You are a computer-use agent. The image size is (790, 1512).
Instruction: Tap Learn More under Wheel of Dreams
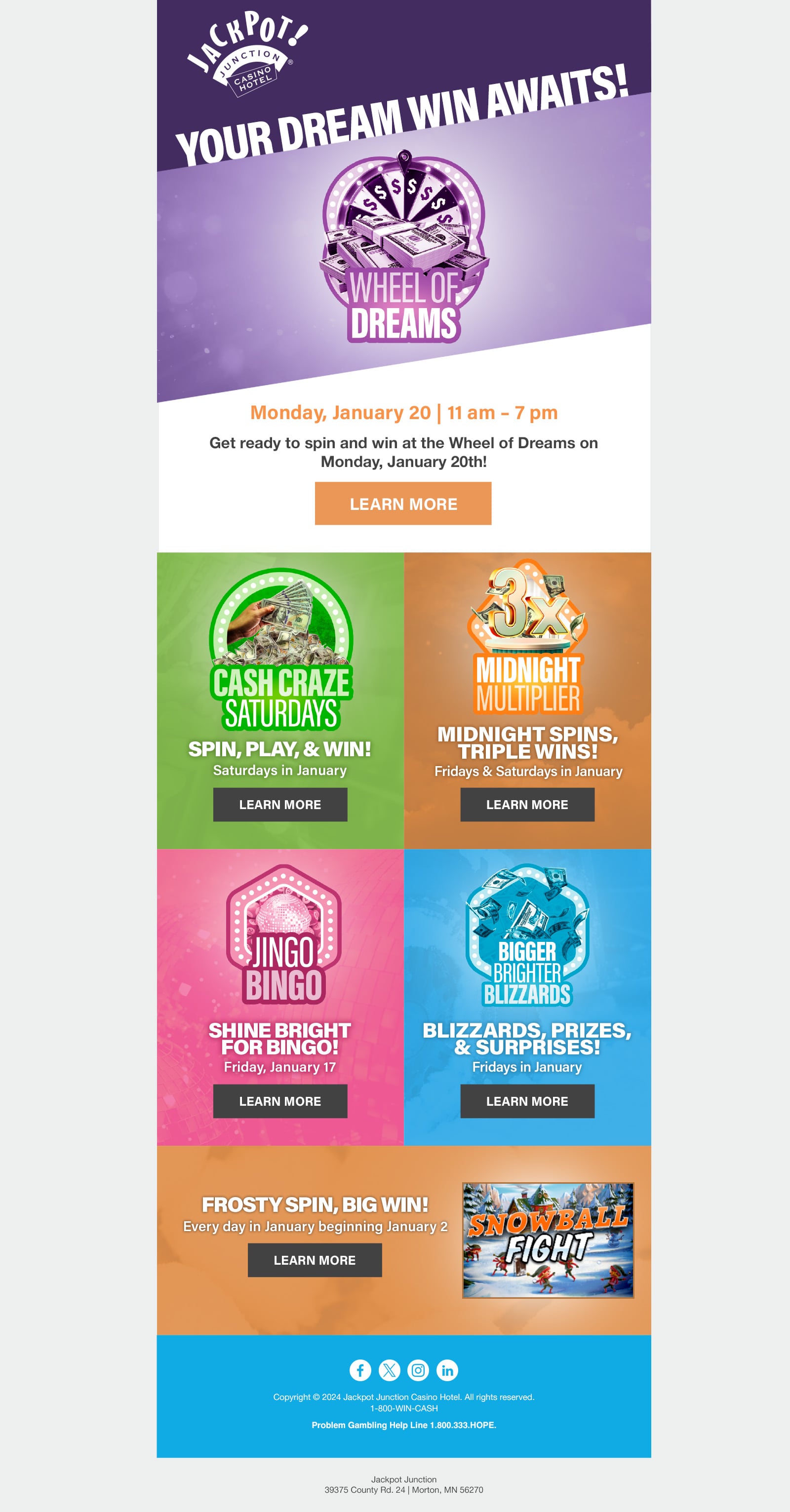click(403, 504)
